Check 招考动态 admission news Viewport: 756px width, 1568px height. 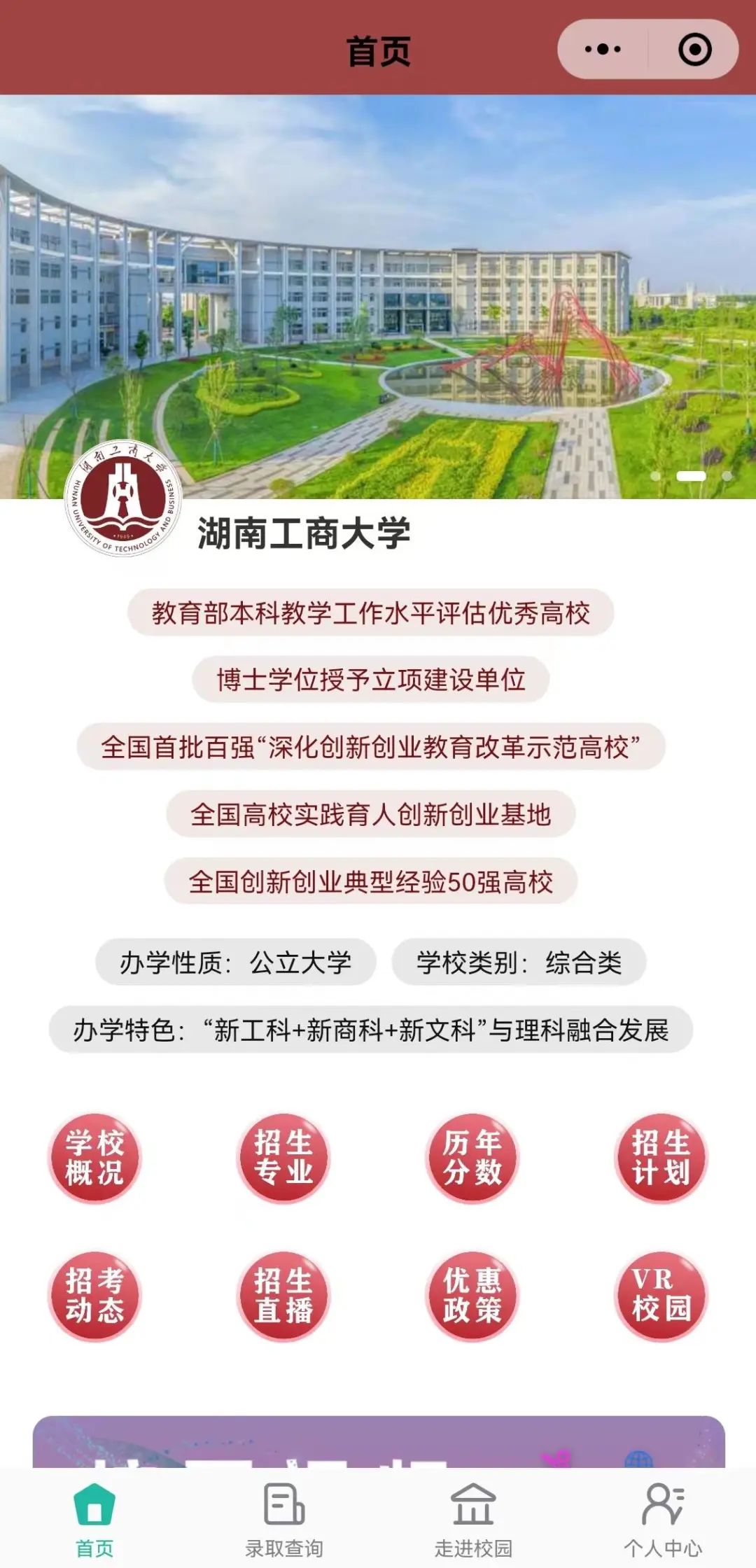pyautogui.click(x=94, y=1296)
